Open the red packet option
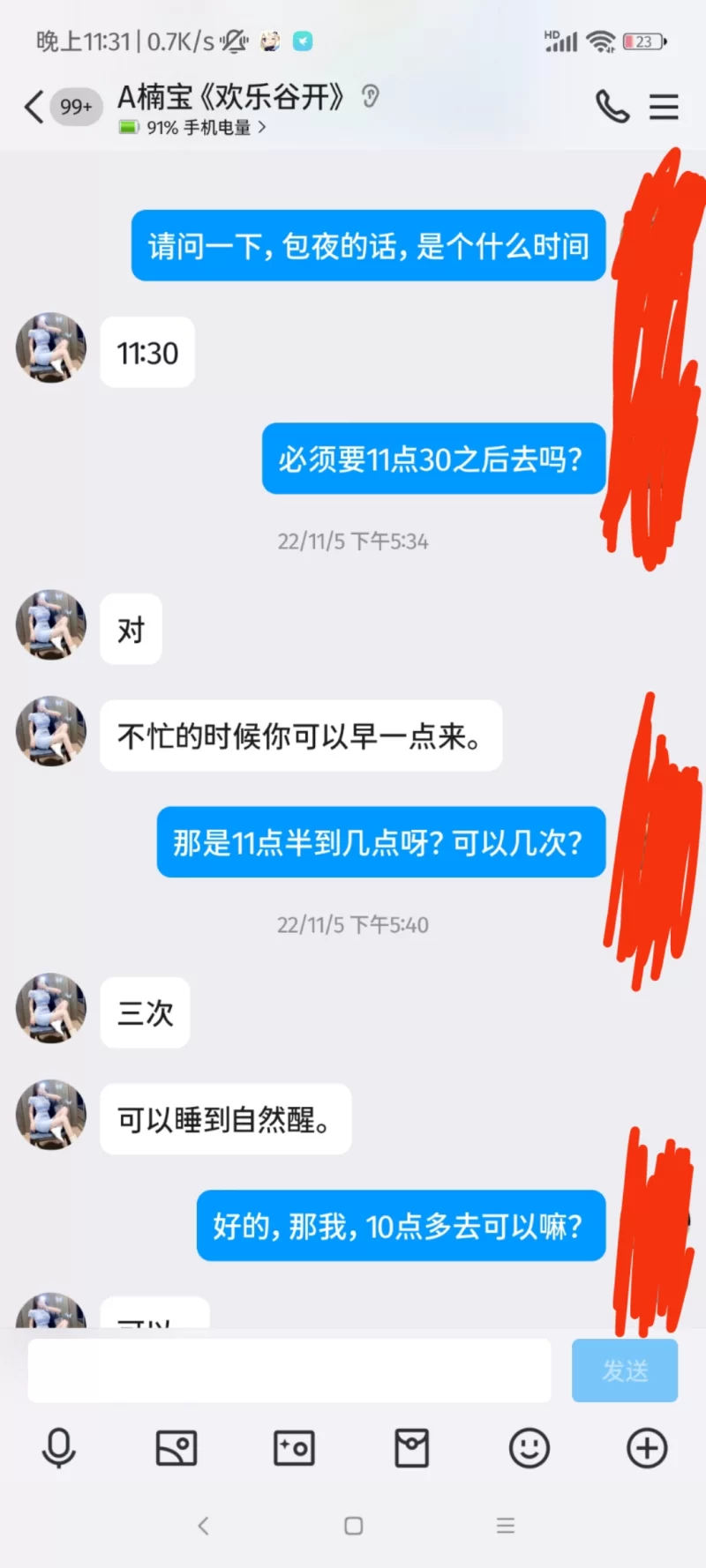The height and width of the screenshot is (1568, 706). [411, 1448]
